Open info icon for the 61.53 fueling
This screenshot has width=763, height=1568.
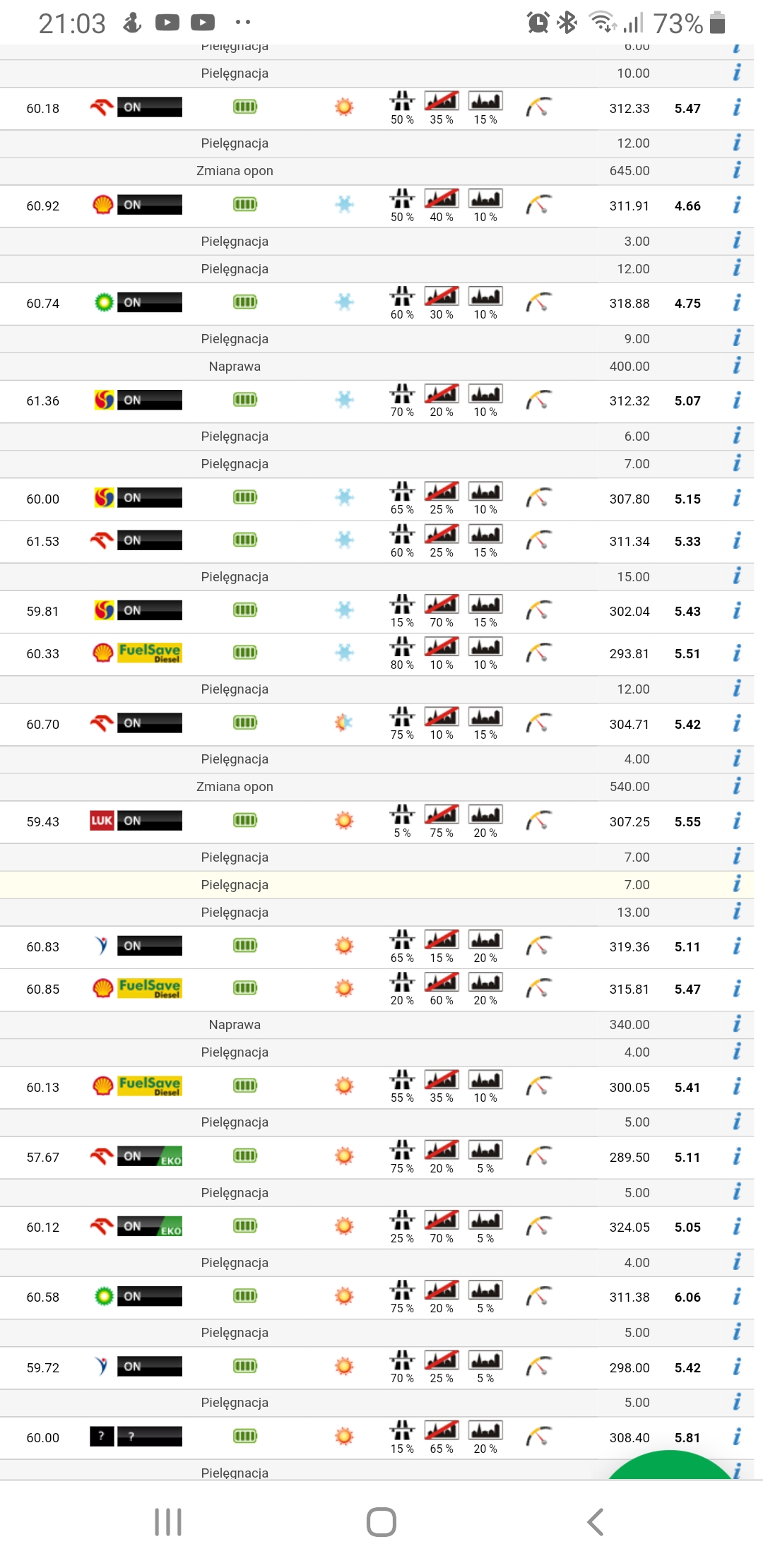pyautogui.click(x=737, y=541)
